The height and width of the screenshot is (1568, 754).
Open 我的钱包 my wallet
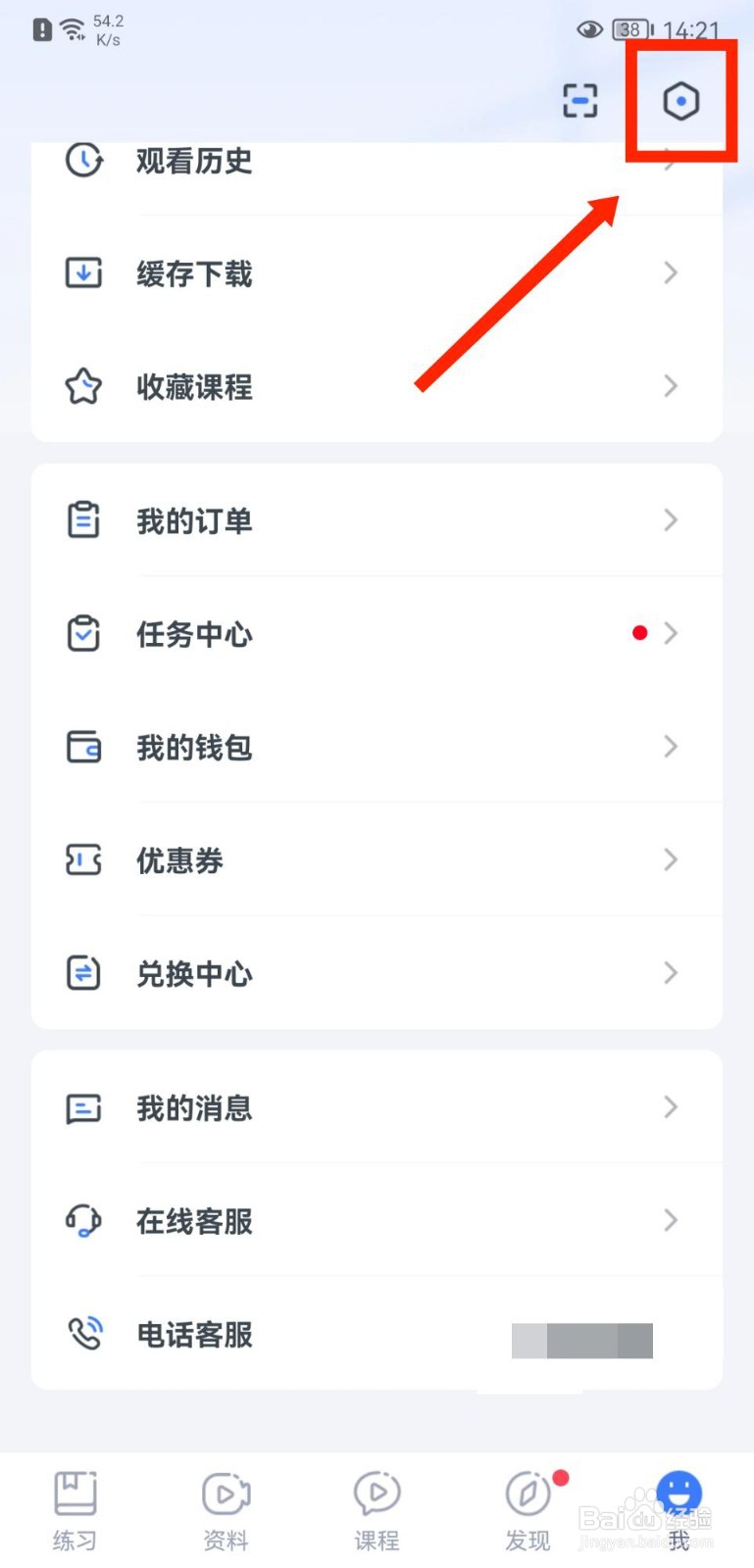[x=377, y=747]
